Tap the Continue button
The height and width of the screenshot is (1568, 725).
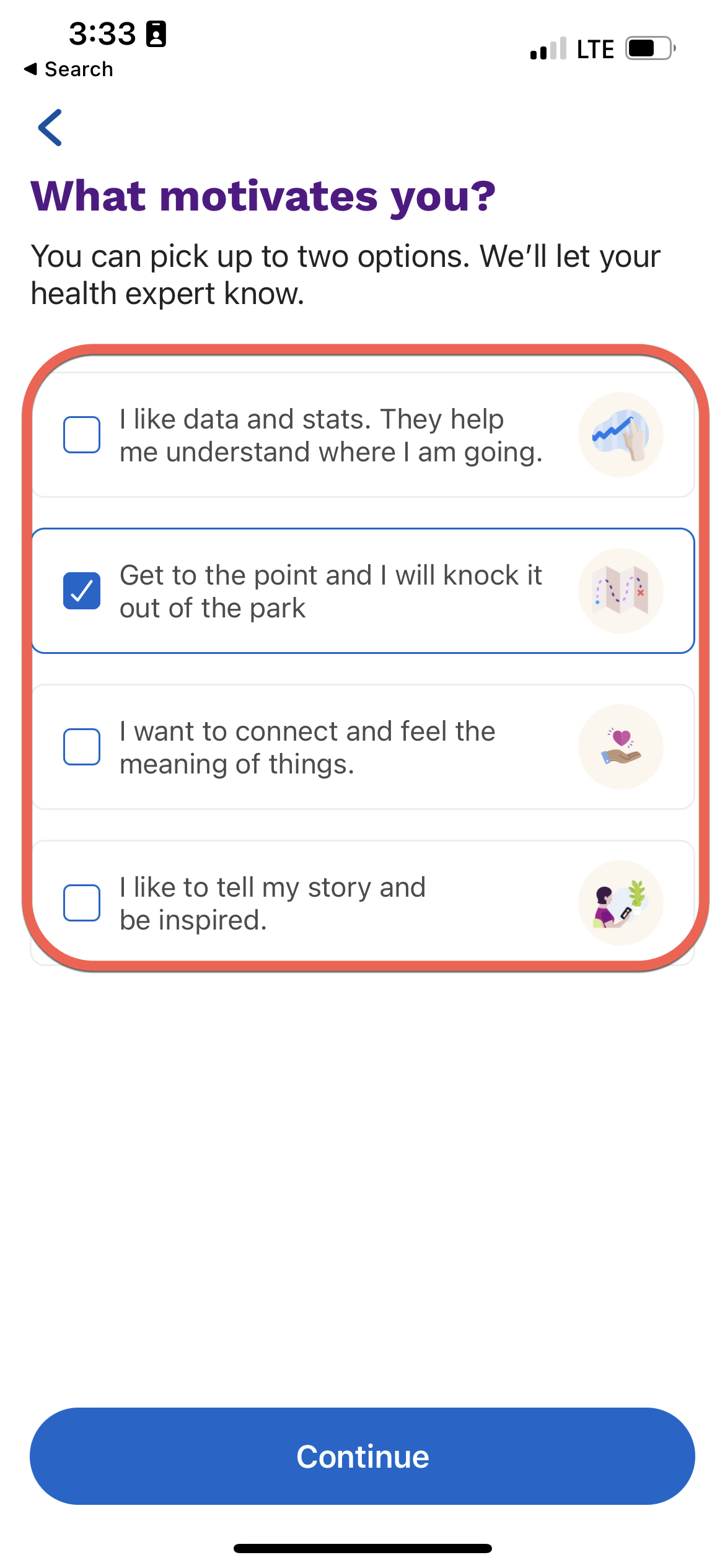coord(362,1456)
